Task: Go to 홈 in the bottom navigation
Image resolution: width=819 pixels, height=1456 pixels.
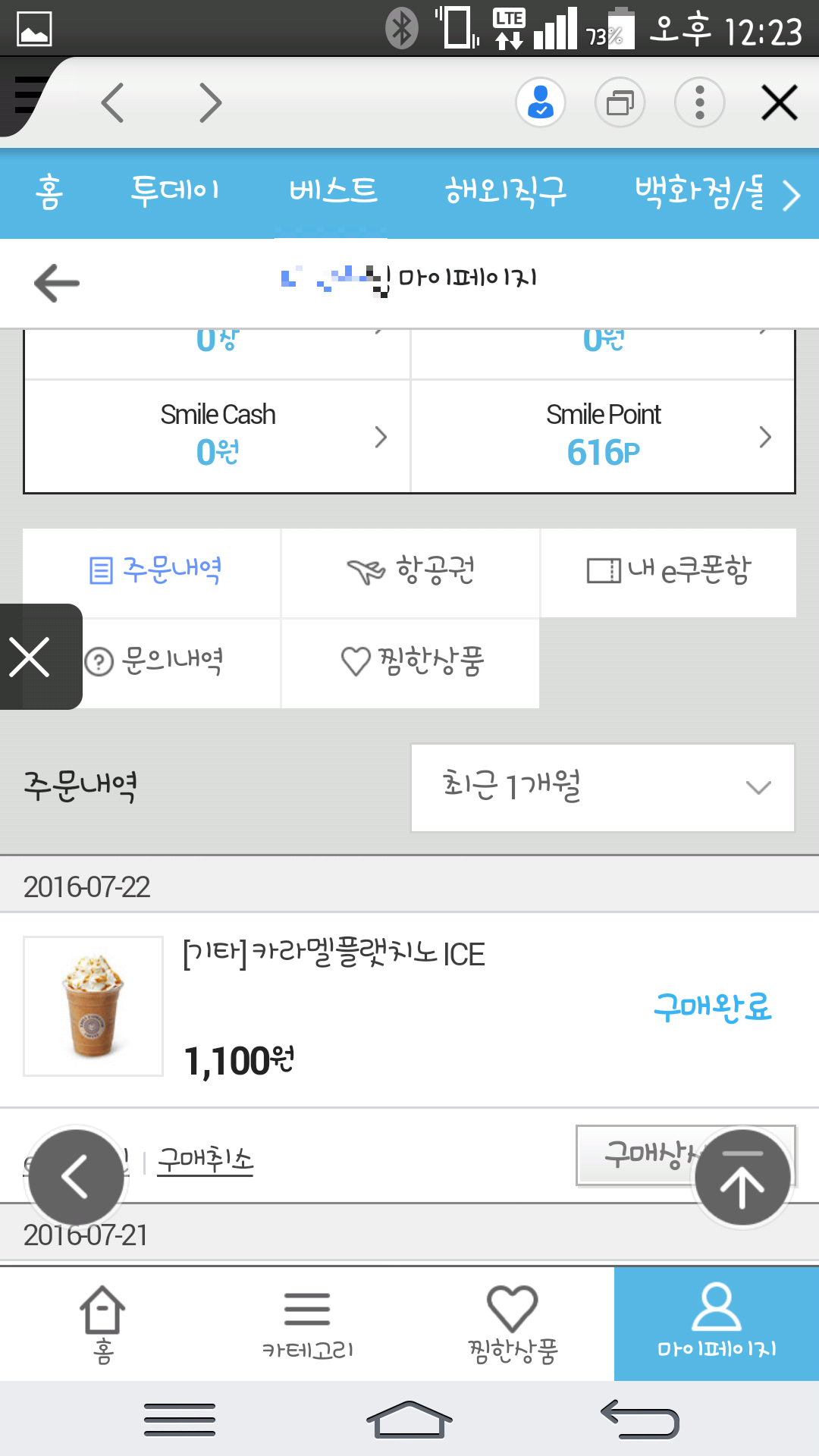Action: [x=102, y=1323]
